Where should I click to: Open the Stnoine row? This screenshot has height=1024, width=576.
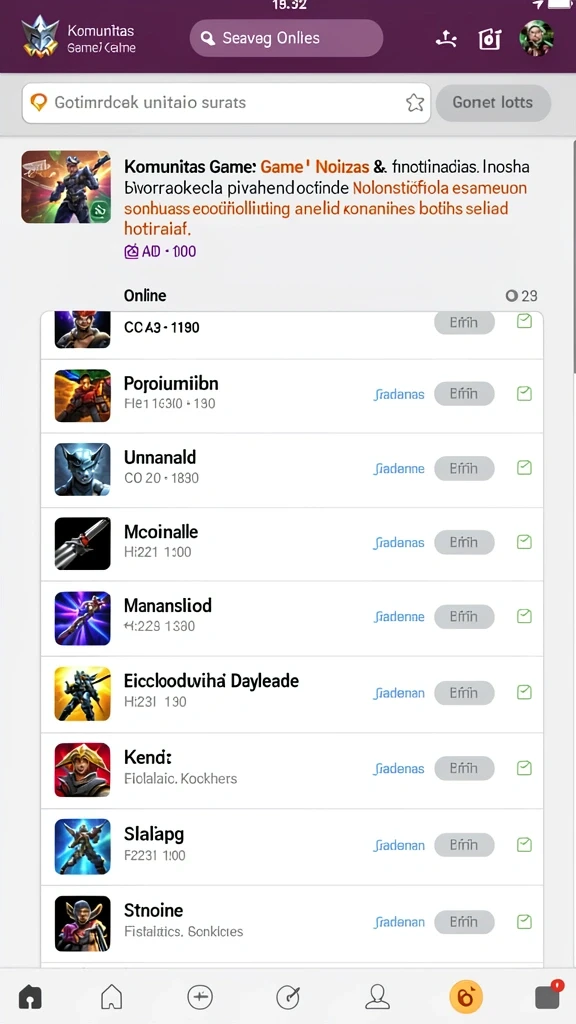pyautogui.click(x=292, y=922)
